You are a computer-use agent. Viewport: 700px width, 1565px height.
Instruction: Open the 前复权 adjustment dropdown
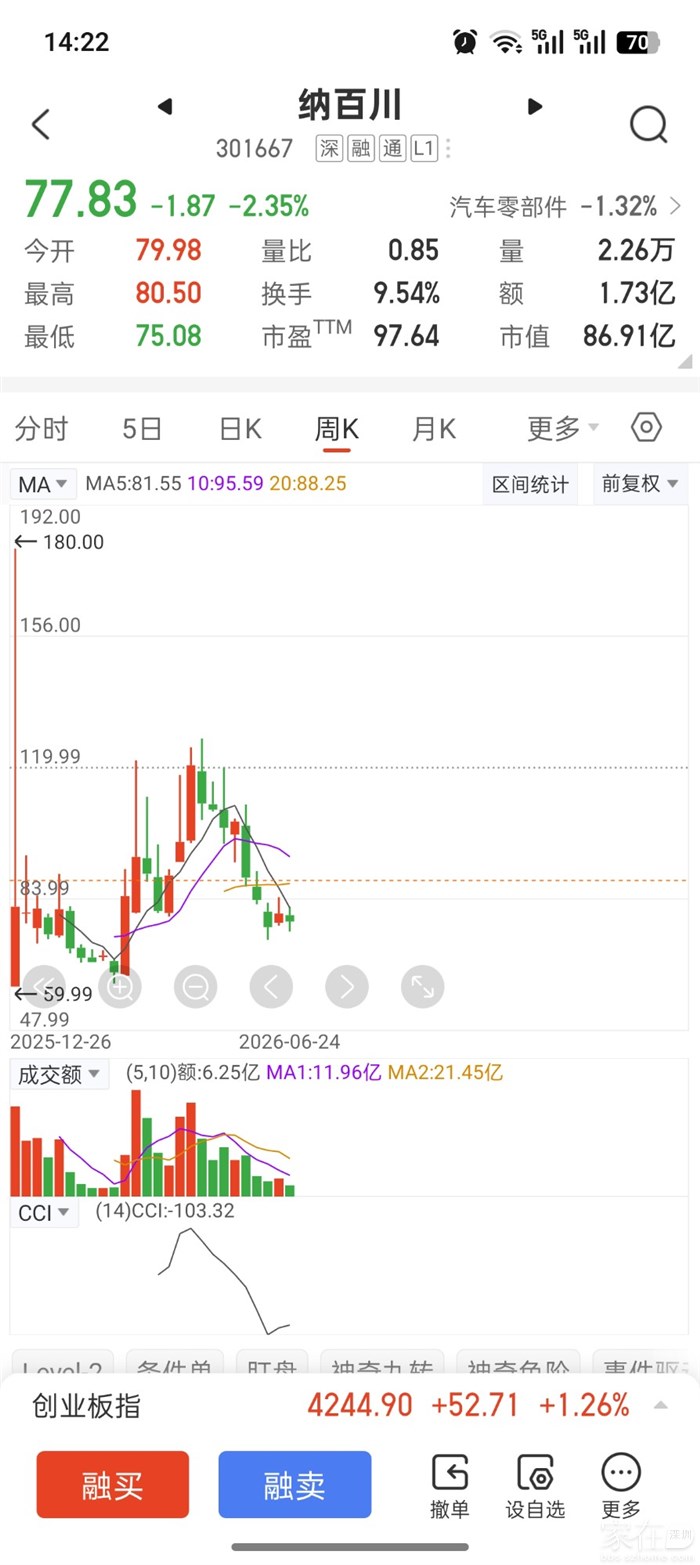pos(641,484)
